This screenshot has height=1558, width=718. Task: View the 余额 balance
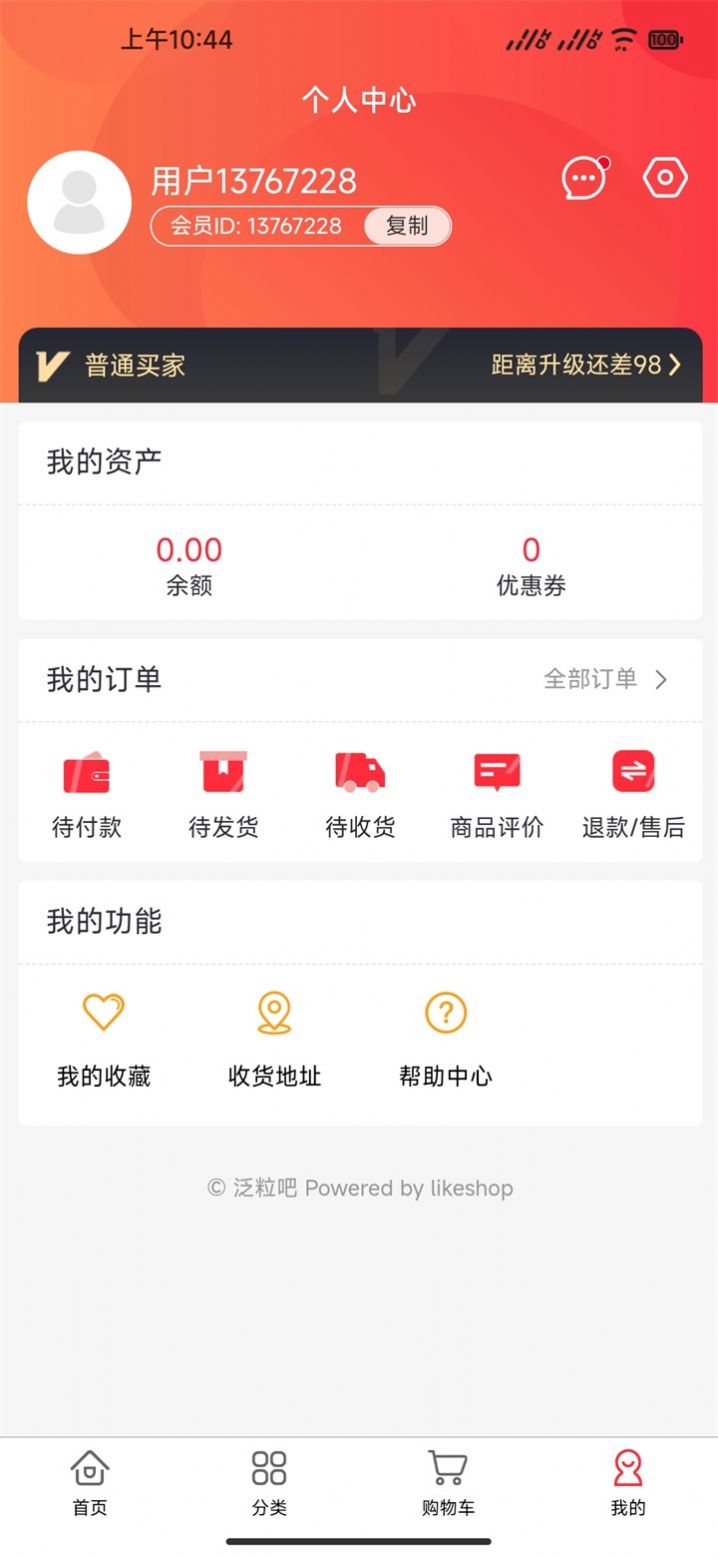189,564
